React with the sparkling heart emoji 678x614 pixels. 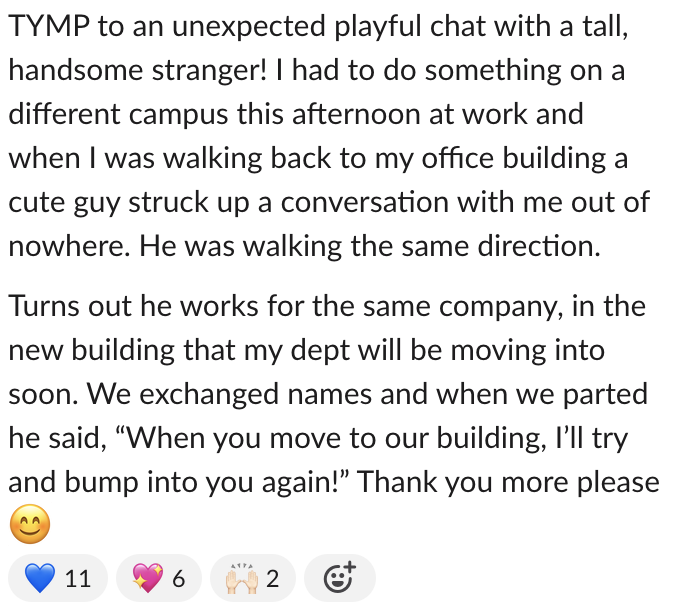(x=158, y=578)
